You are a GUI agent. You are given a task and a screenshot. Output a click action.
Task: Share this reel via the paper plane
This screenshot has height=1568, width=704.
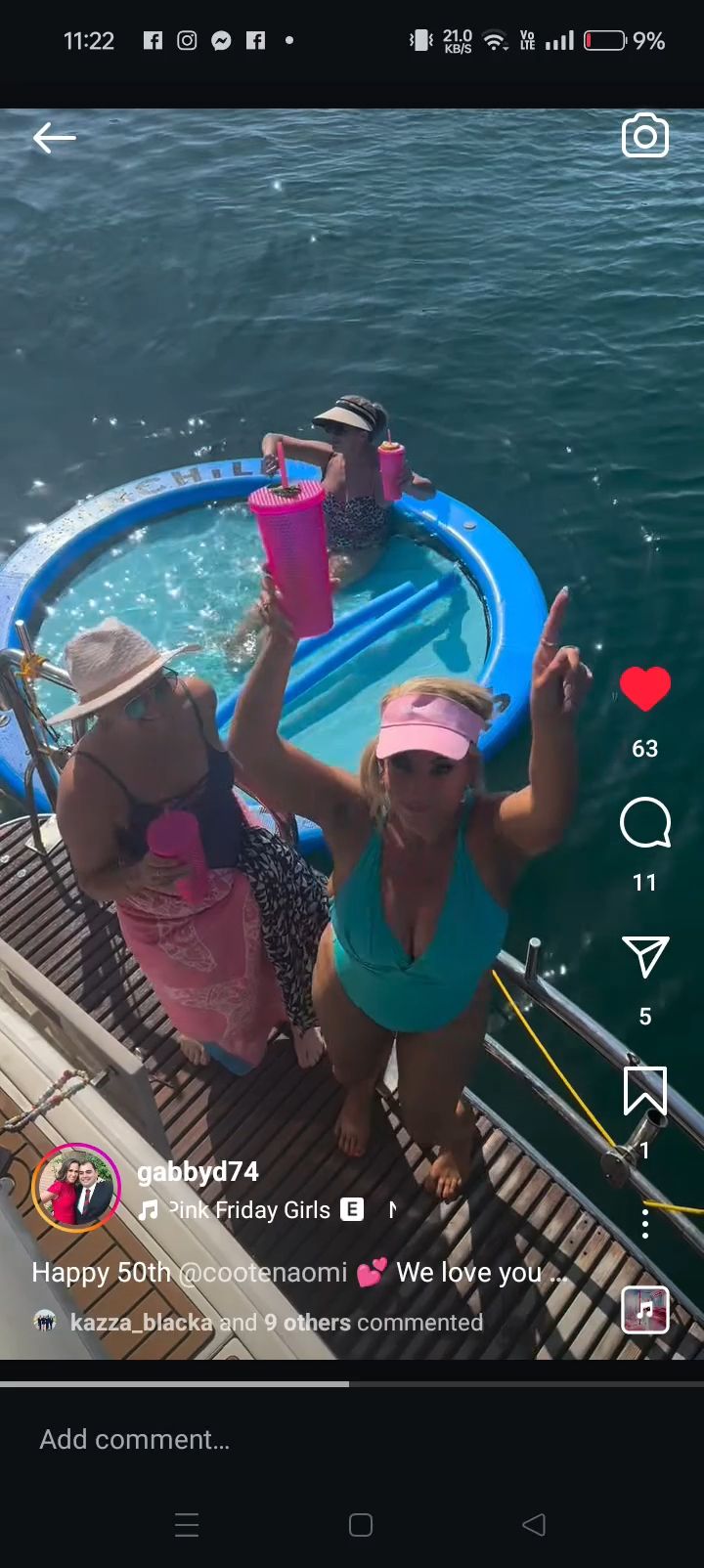point(645,957)
